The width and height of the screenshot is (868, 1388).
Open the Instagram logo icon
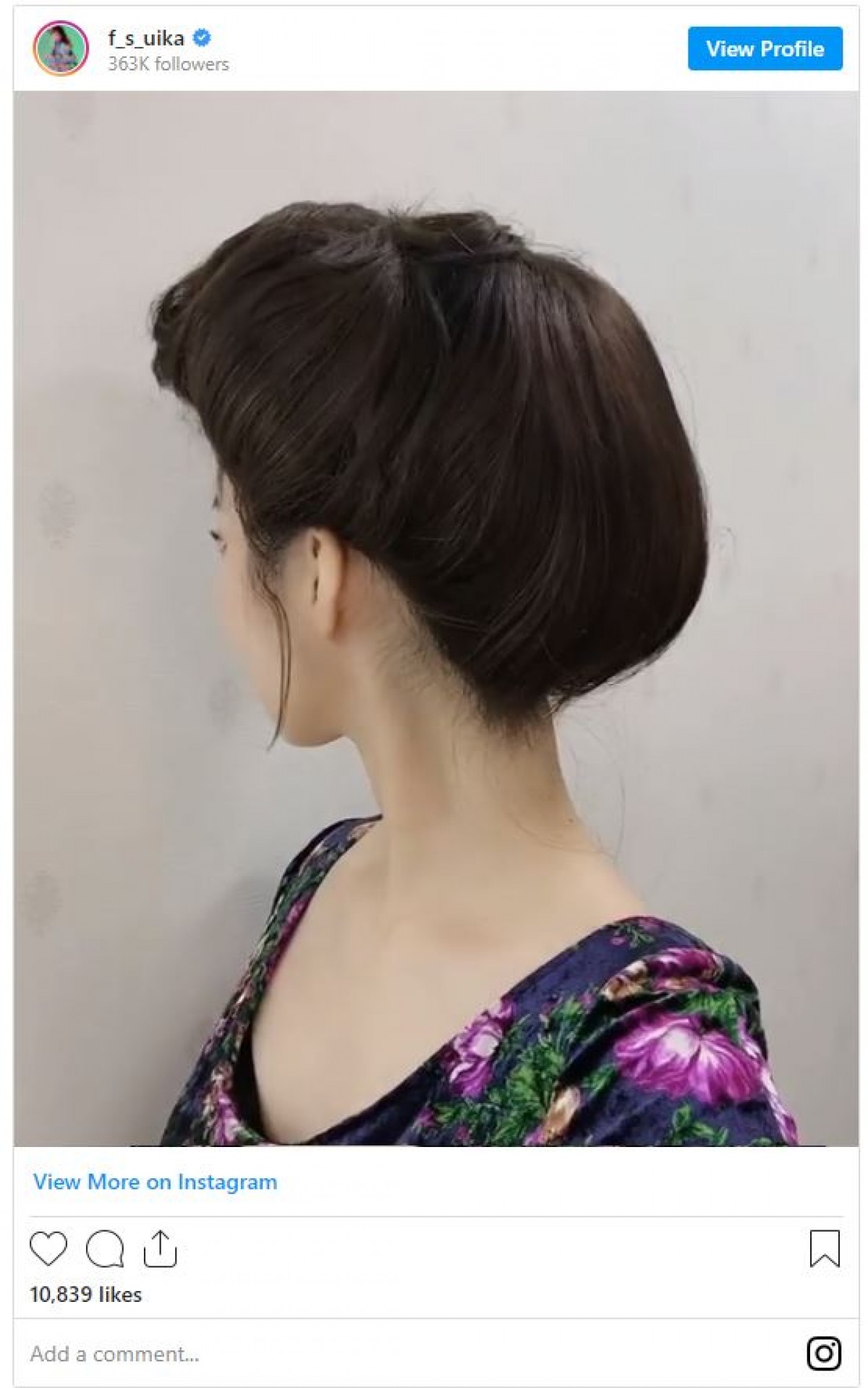(824, 1353)
